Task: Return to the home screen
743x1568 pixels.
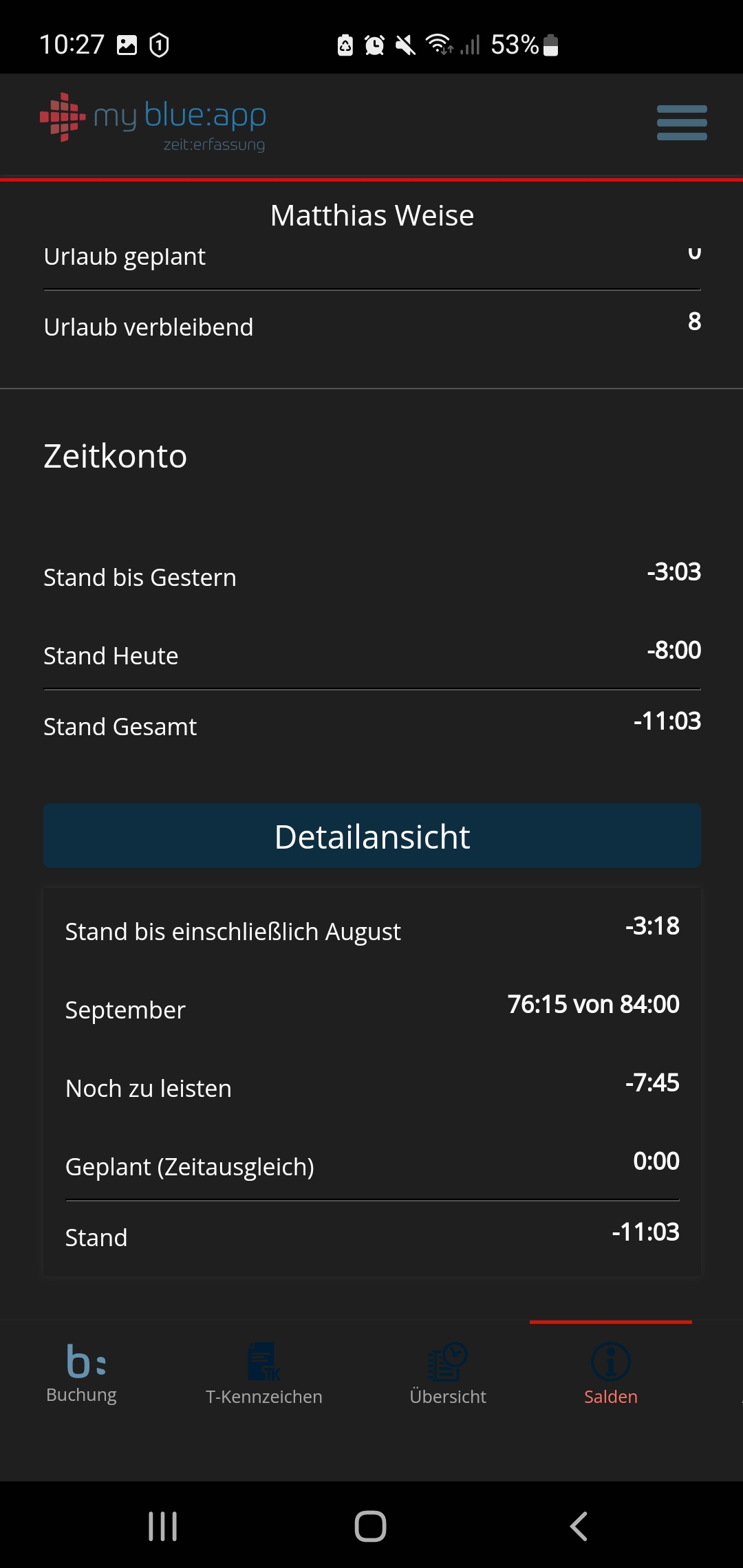Action: point(370,1527)
